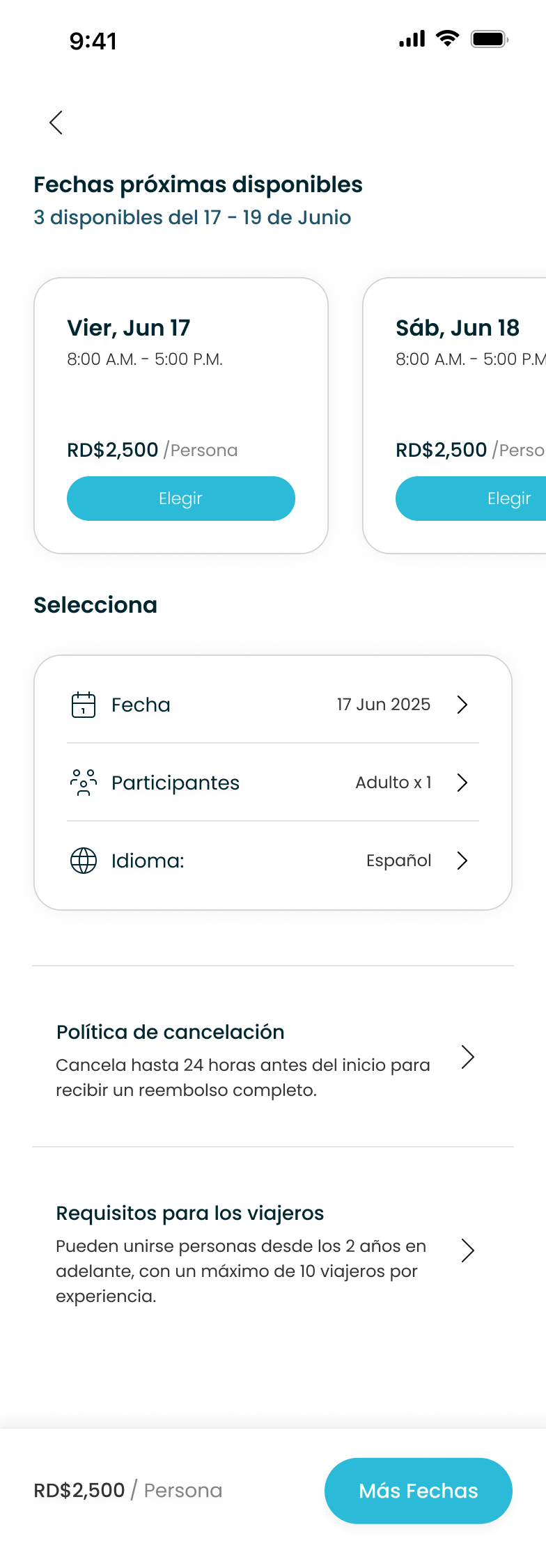Click Elegir on the Vier, Jun 17 card

[180, 499]
